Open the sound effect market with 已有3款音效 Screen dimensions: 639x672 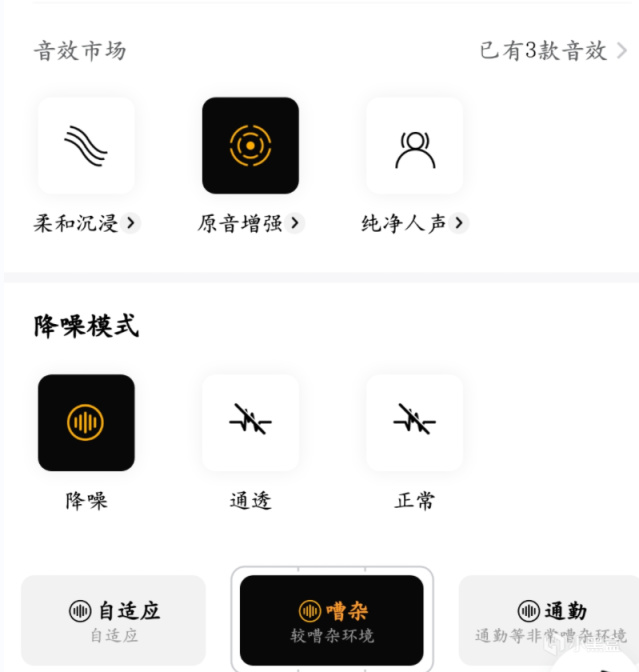click(552, 51)
